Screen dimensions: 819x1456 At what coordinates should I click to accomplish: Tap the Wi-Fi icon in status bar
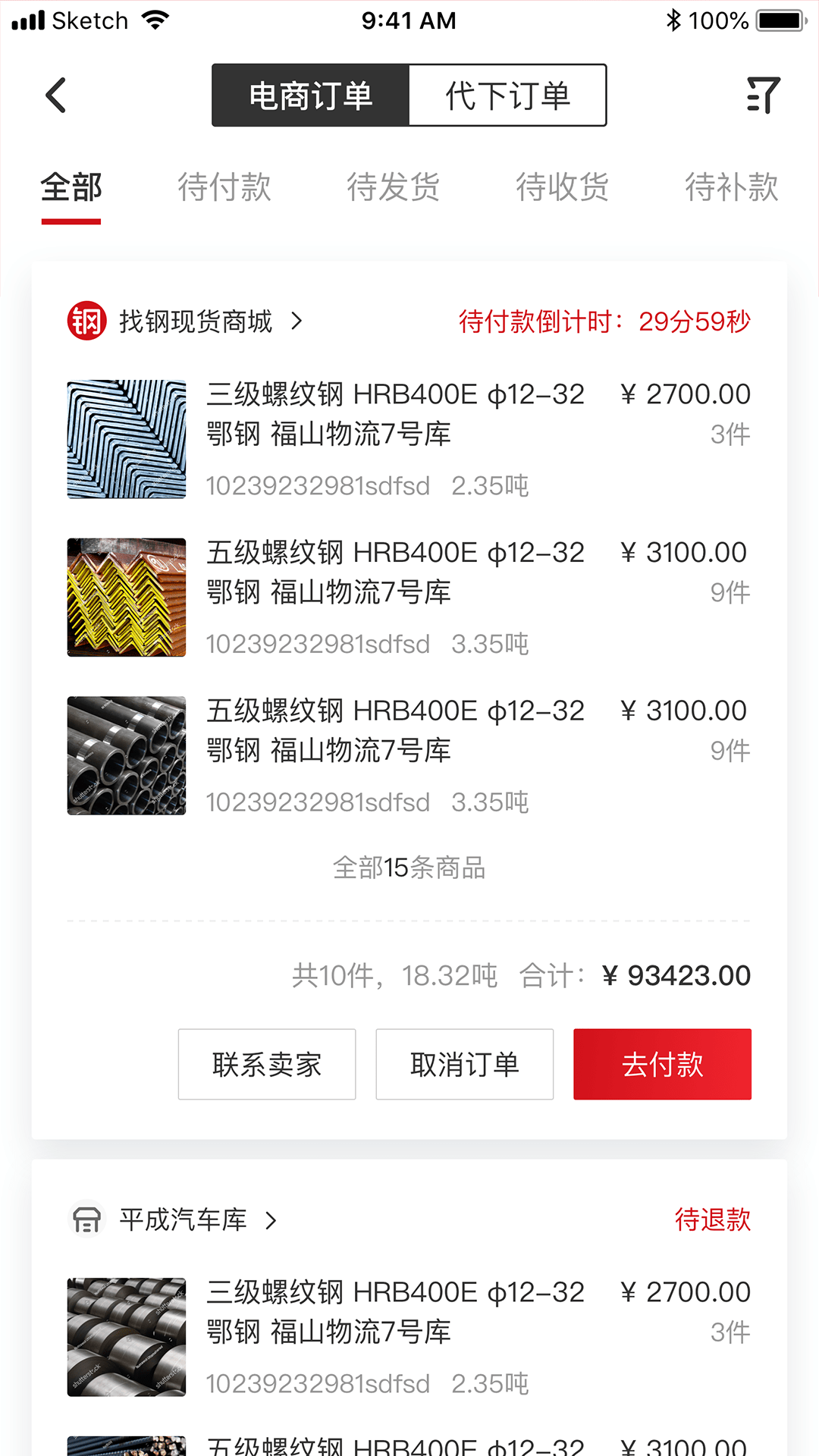pos(155,19)
